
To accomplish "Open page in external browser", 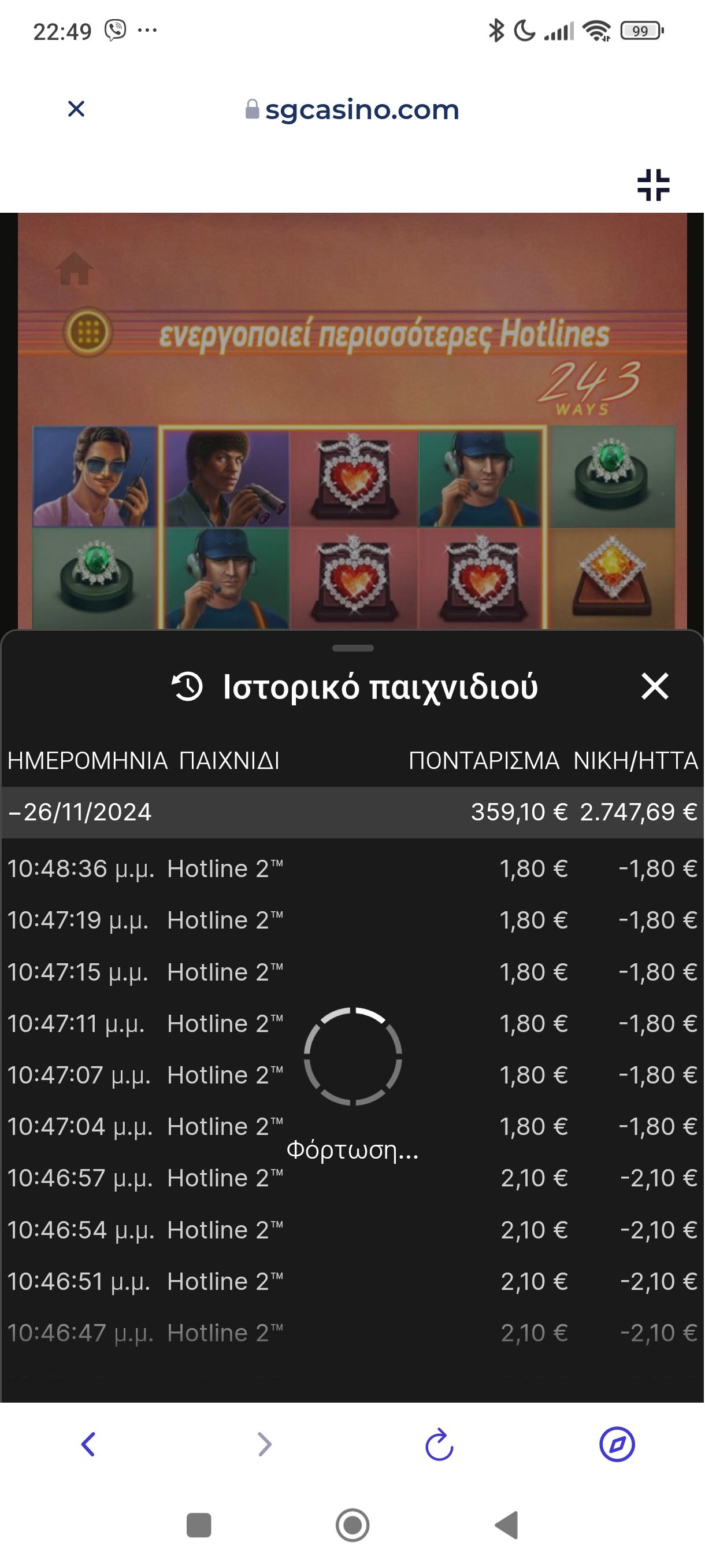I will pyautogui.click(x=617, y=1444).
